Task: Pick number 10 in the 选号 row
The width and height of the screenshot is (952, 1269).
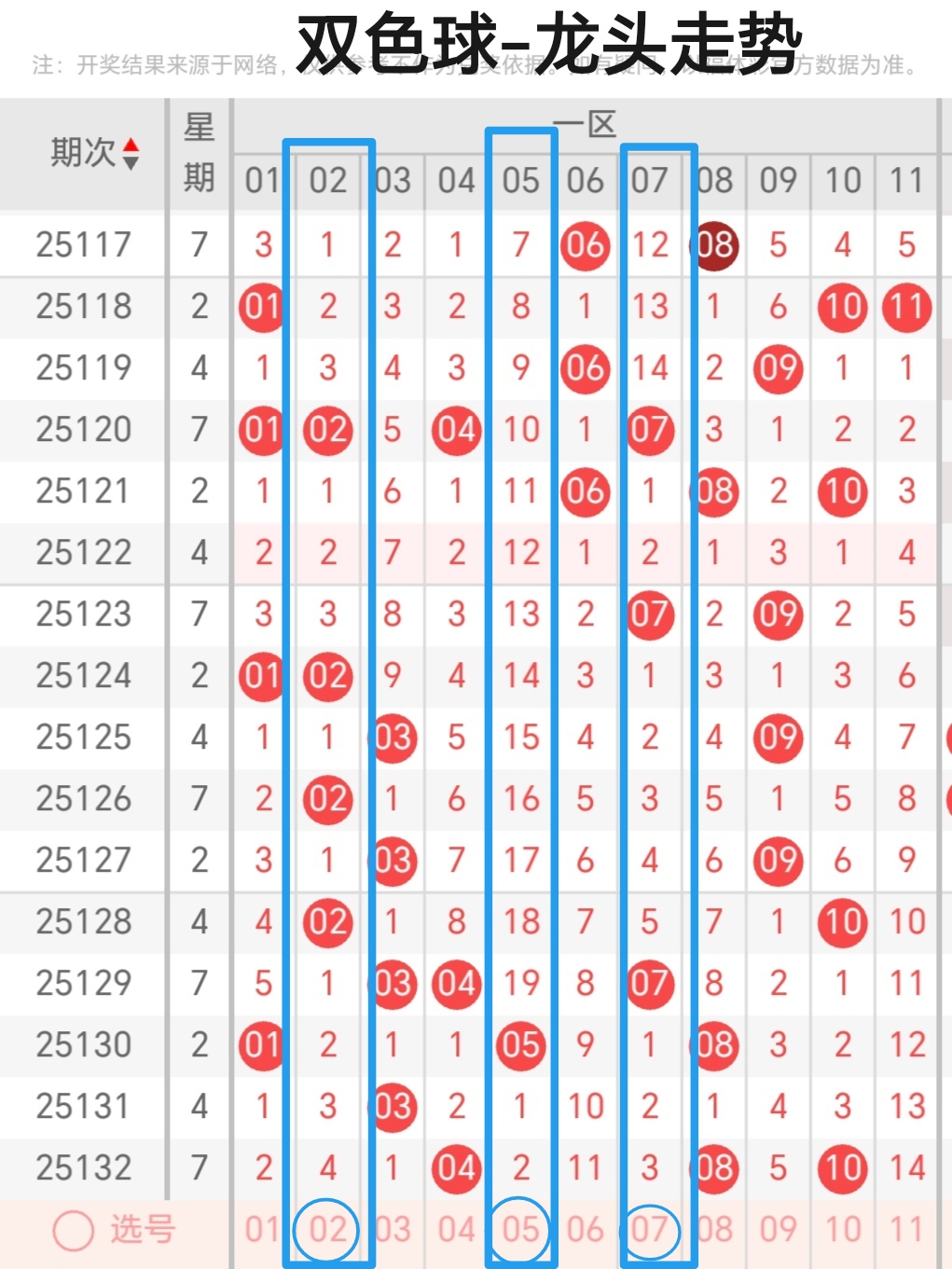Action: pos(843,1230)
